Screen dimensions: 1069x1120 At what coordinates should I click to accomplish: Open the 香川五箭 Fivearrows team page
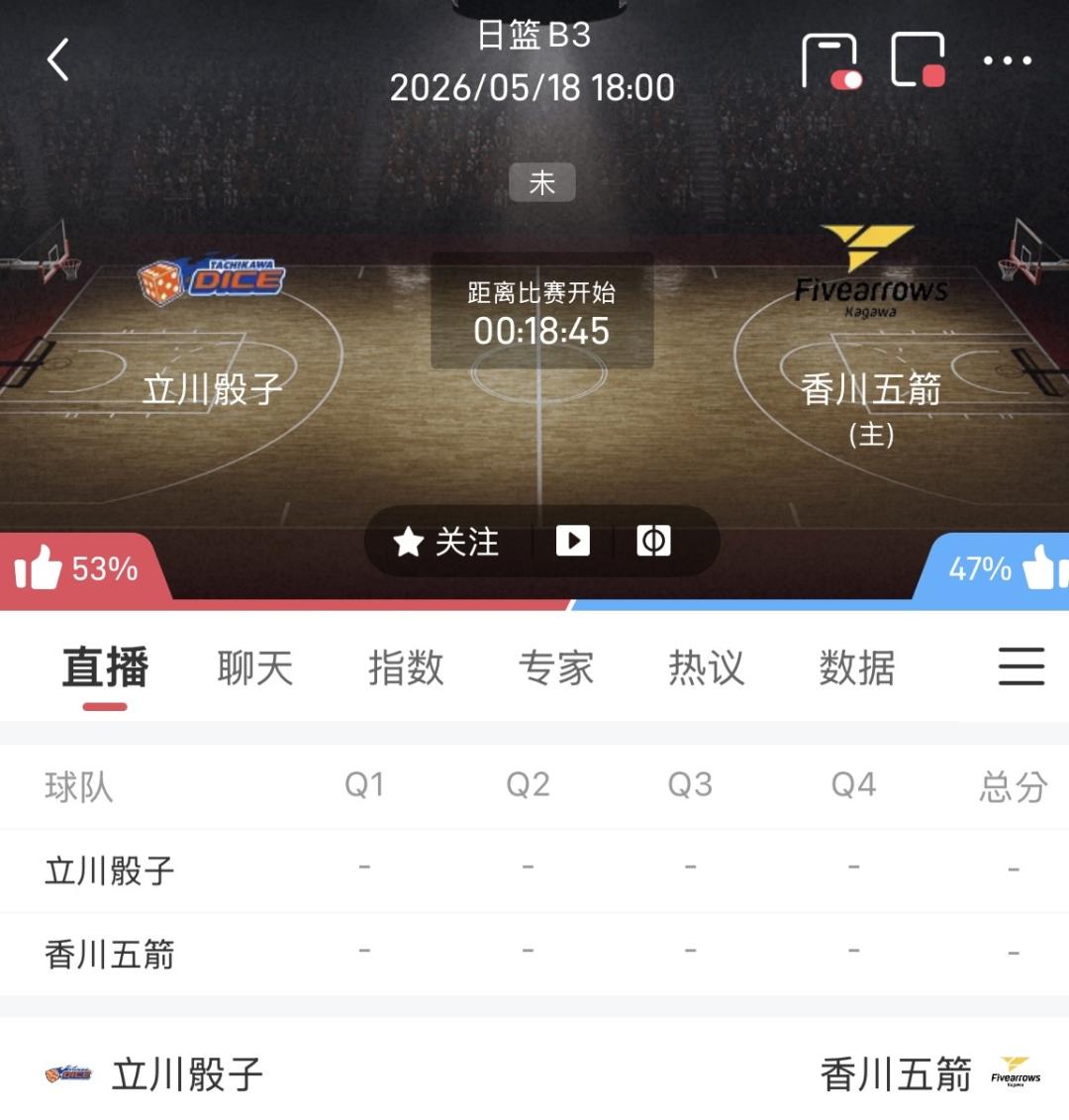(870, 271)
